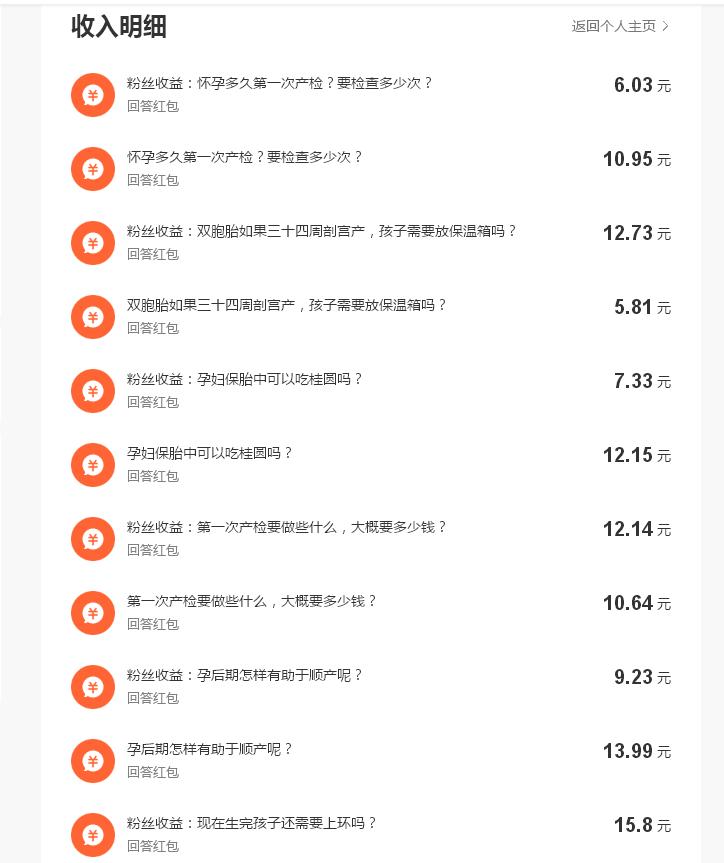
Task: Click the ¥ icon beside 孕妇保胎中可以吃桂圆吗 7.33元
Action: coord(93,391)
